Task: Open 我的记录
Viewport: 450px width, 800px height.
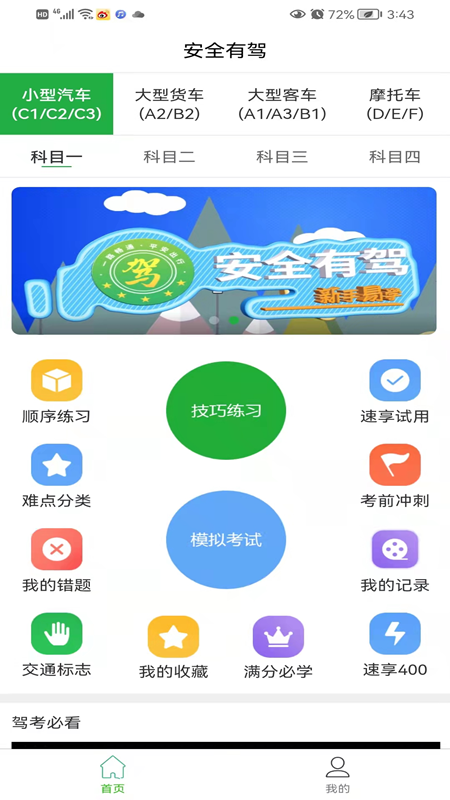Action: pos(395,560)
